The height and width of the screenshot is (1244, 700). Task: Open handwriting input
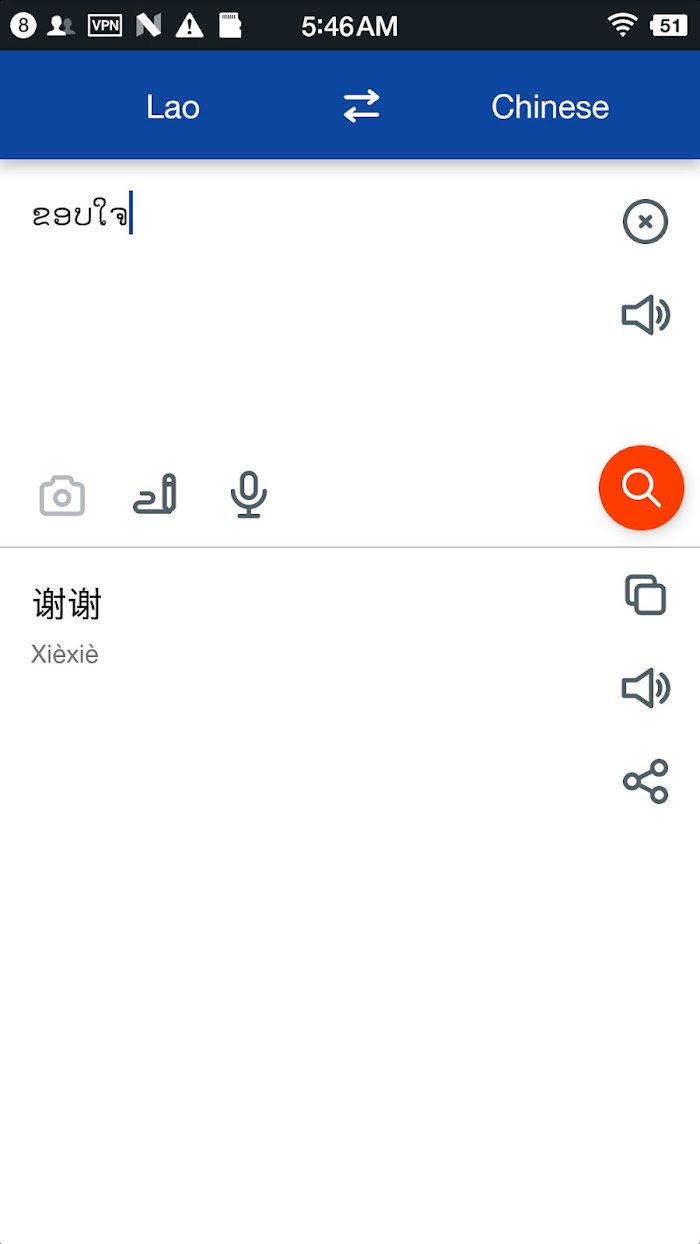click(x=155, y=495)
